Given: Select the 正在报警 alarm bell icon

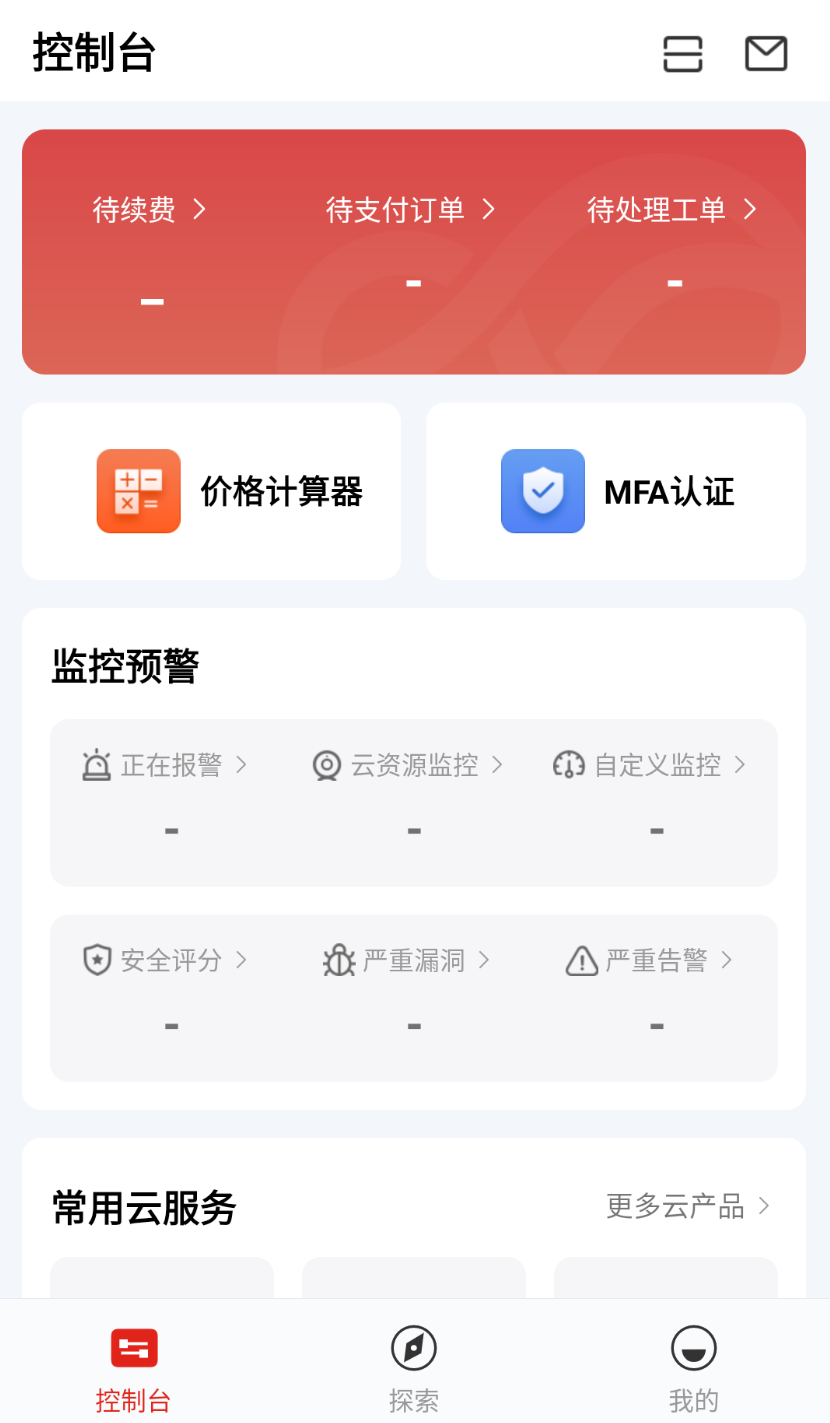Looking at the screenshot, I should [96, 764].
